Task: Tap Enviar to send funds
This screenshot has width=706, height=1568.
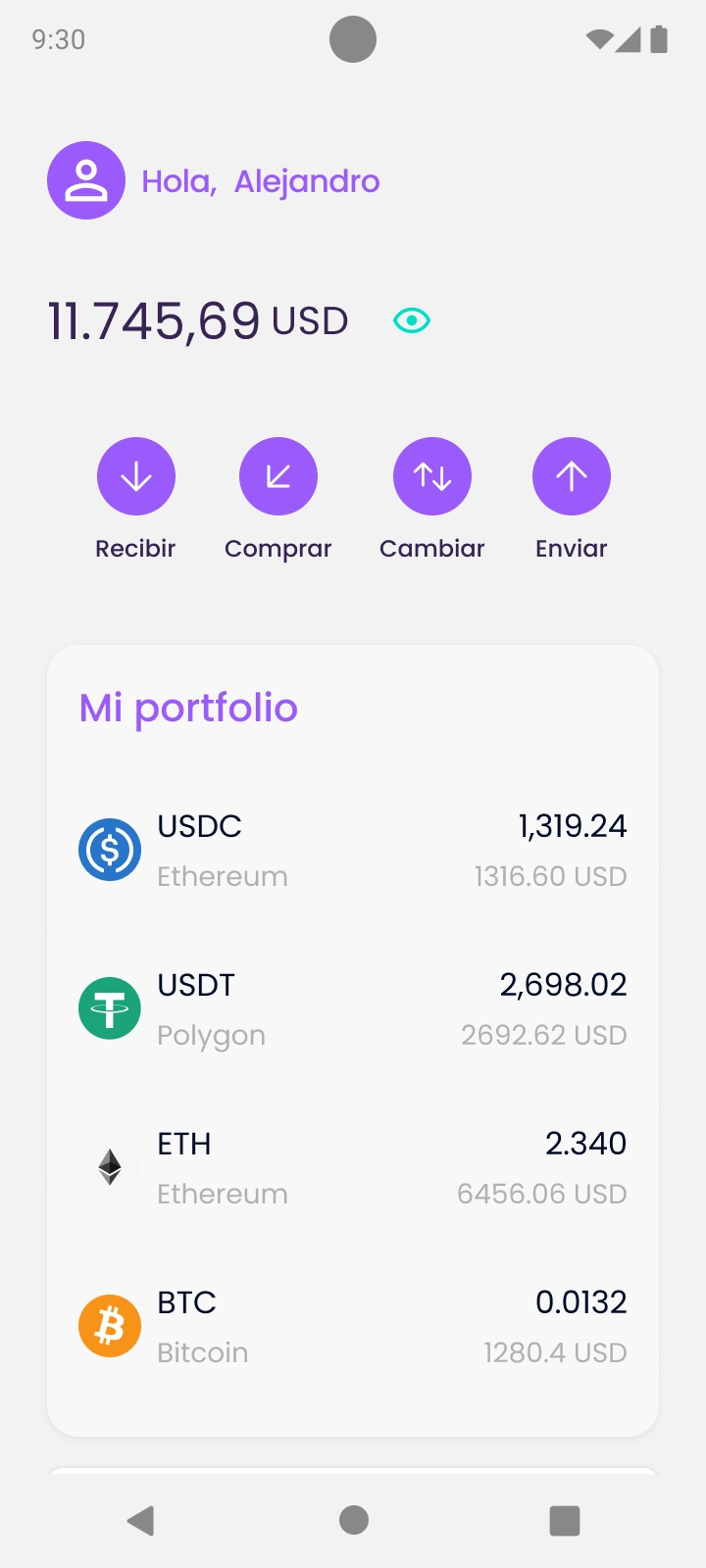Action: 572,476
